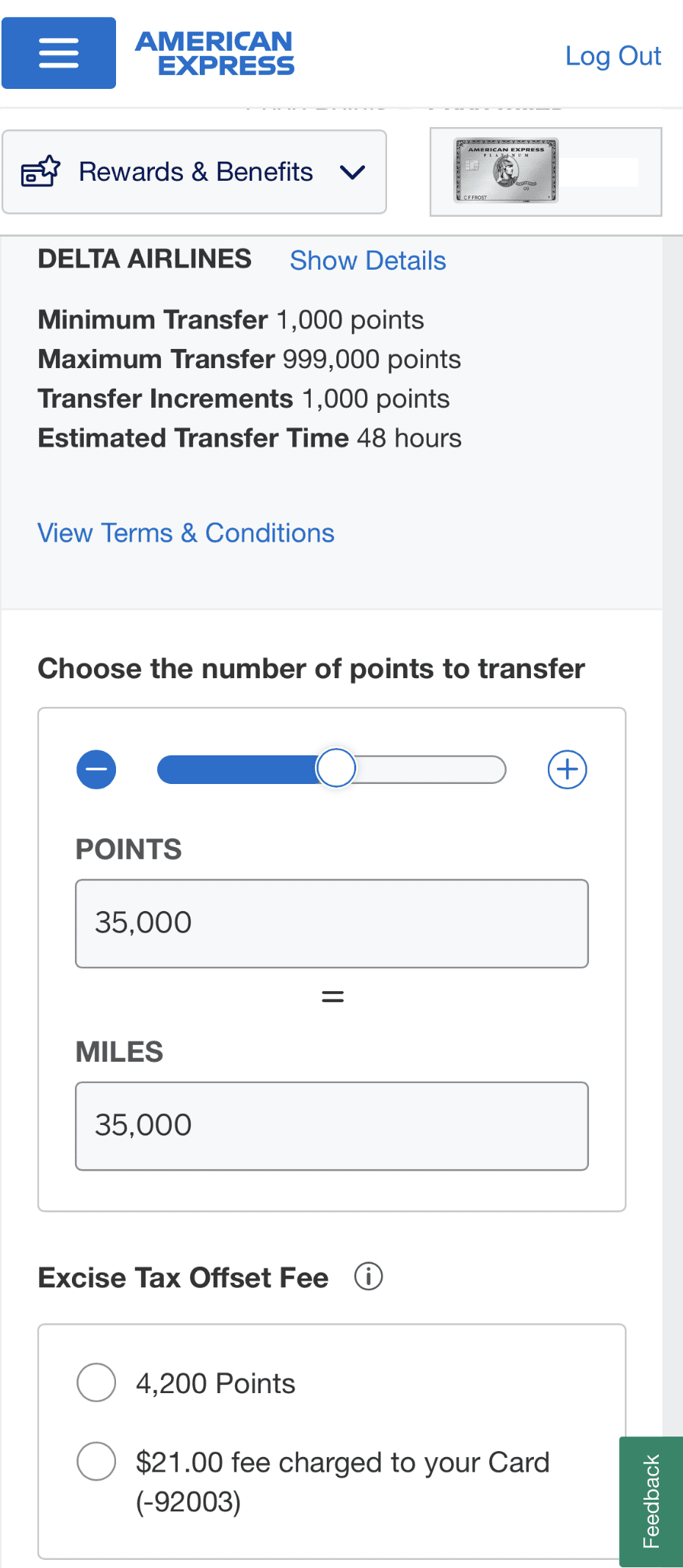The height and width of the screenshot is (1568, 683).
Task: Expand Show Details for Delta Airlines
Action: pos(367,260)
